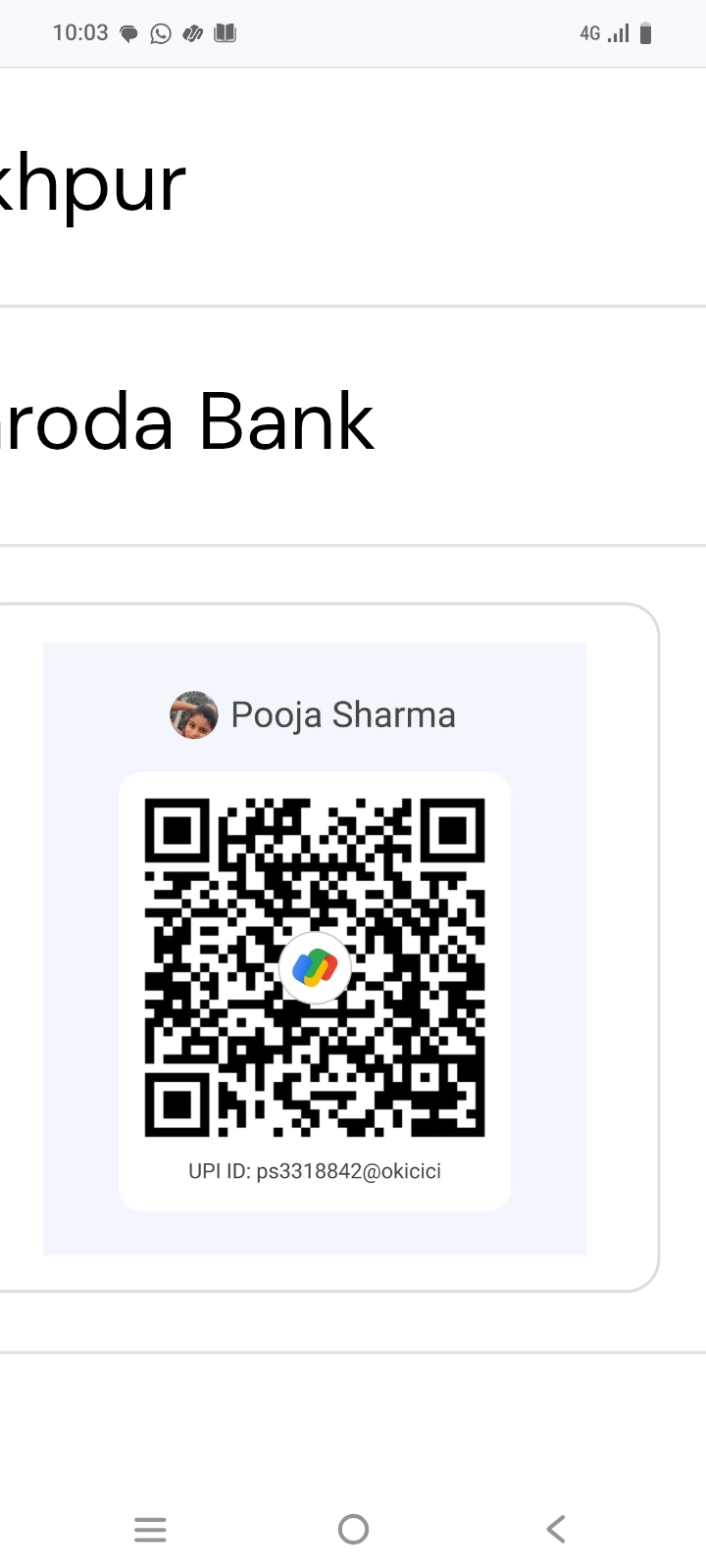Go to the home screen

[353, 1529]
